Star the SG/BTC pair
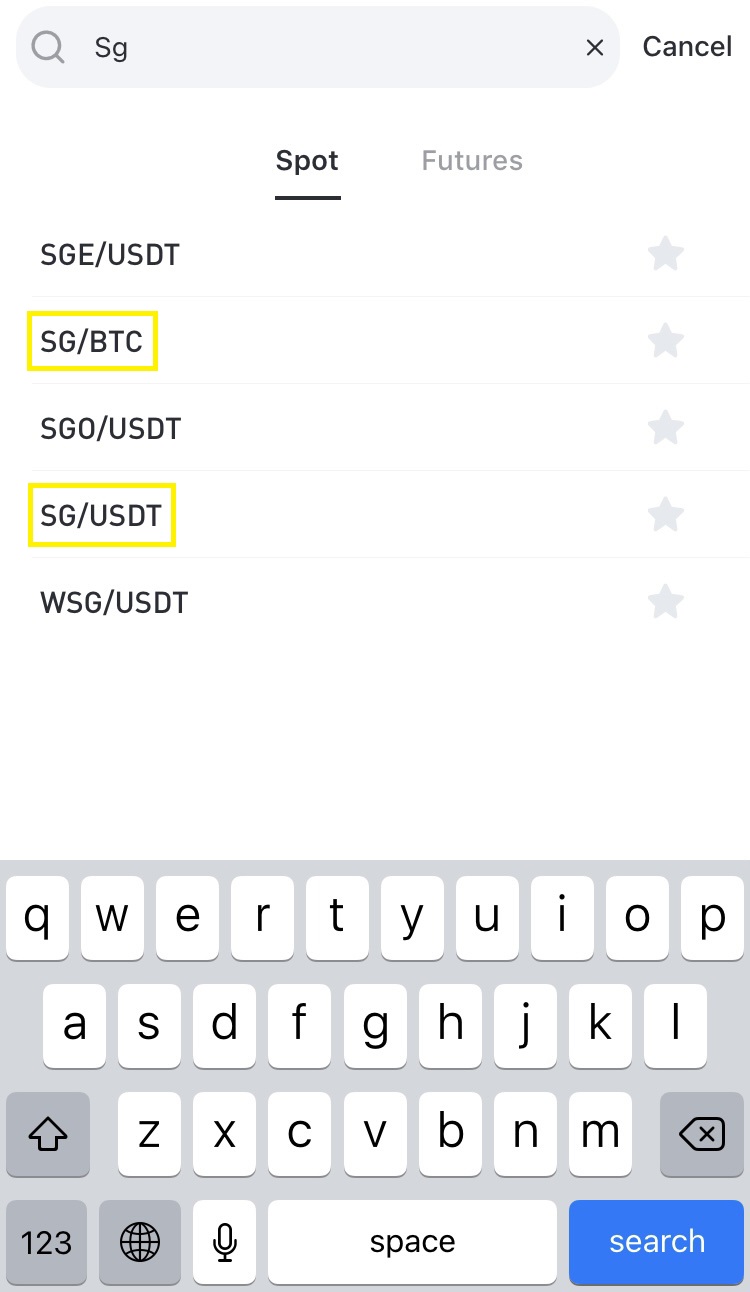 [665, 341]
